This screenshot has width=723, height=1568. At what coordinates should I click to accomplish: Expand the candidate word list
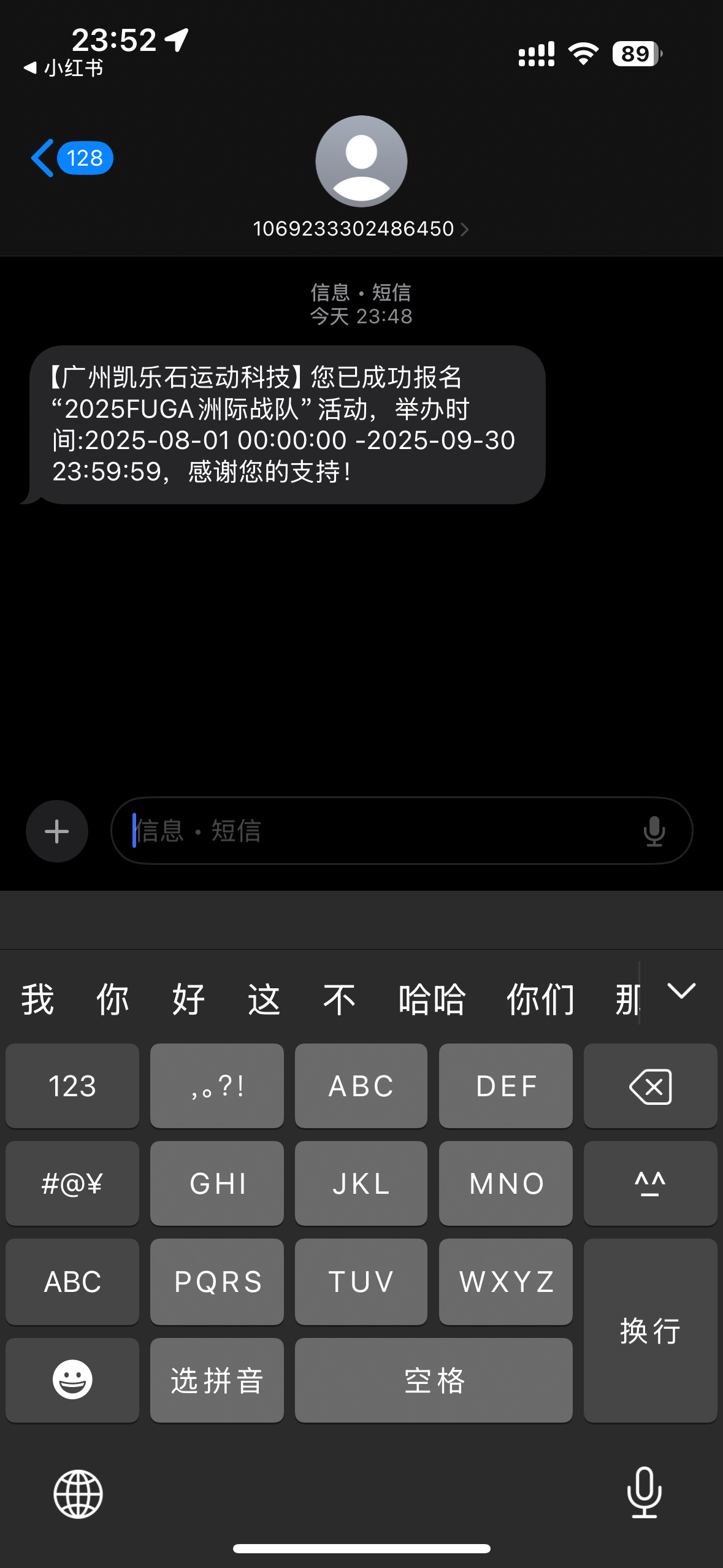tap(681, 991)
